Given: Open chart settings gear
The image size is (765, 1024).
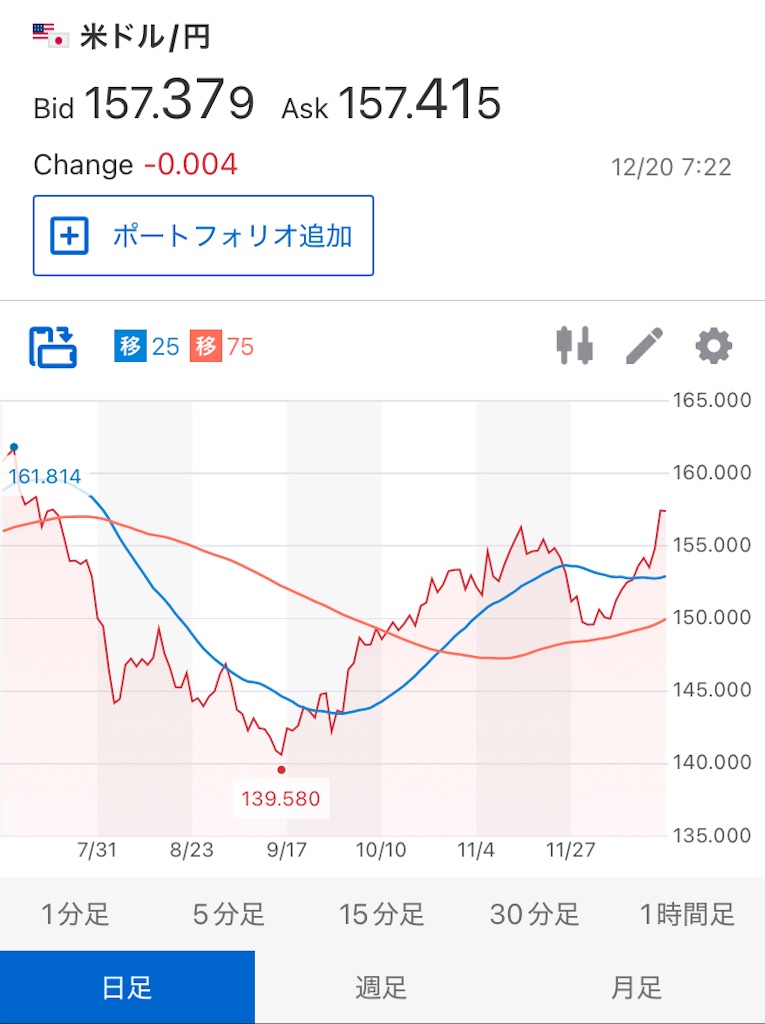Looking at the screenshot, I should tap(713, 346).
